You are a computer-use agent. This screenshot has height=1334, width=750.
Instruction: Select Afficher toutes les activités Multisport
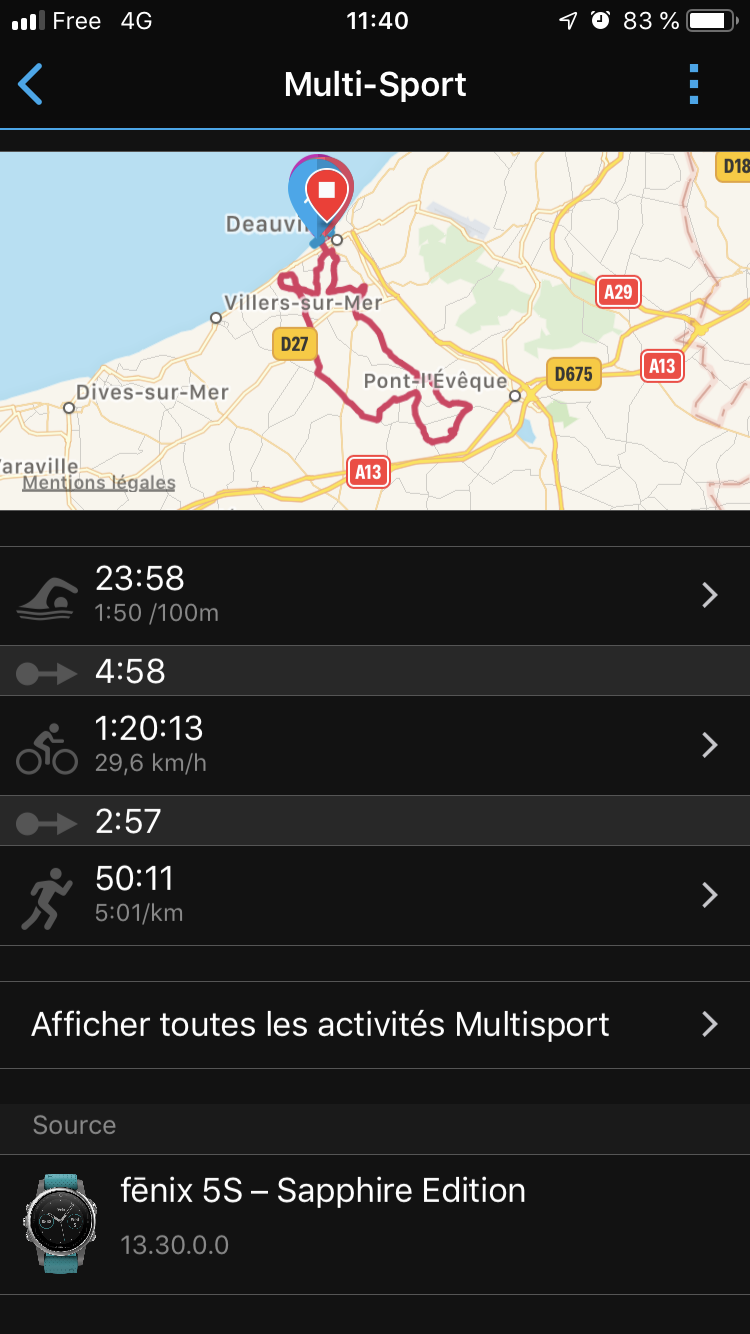[375, 1025]
